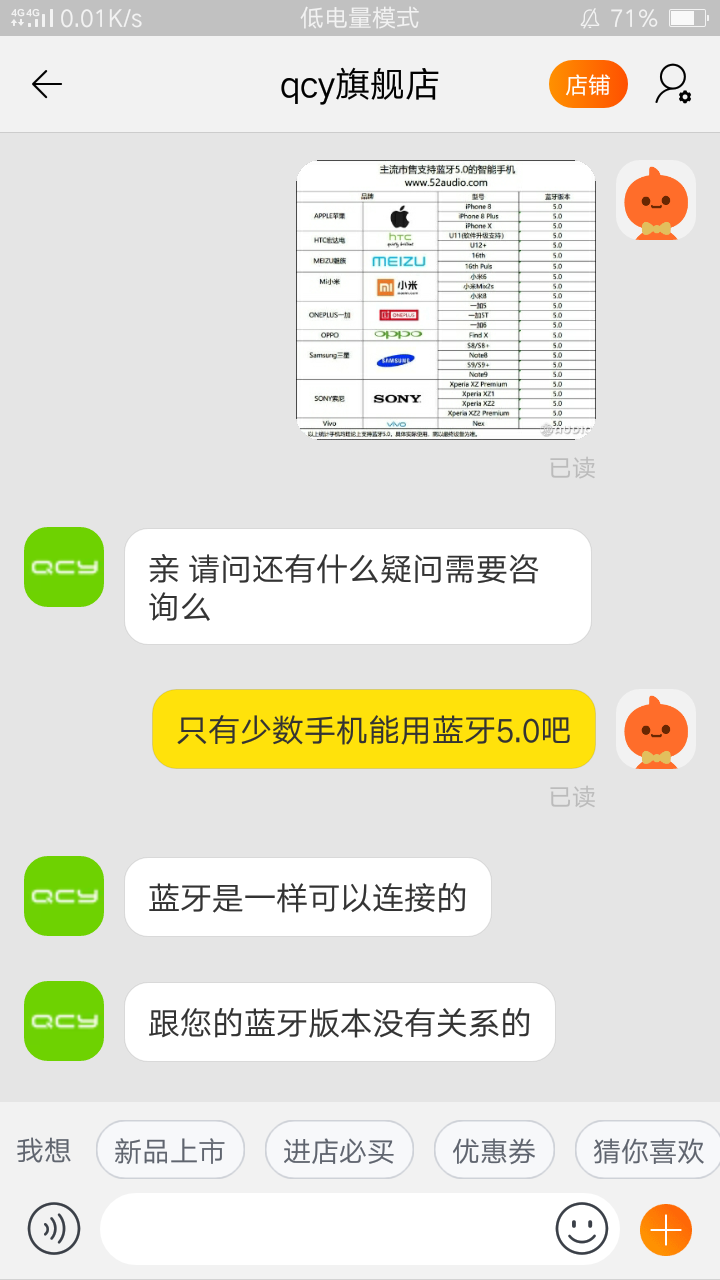Viewport: 720px width, 1280px height.
Task: Switch to voice input mode
Action: click(54, 1229)
